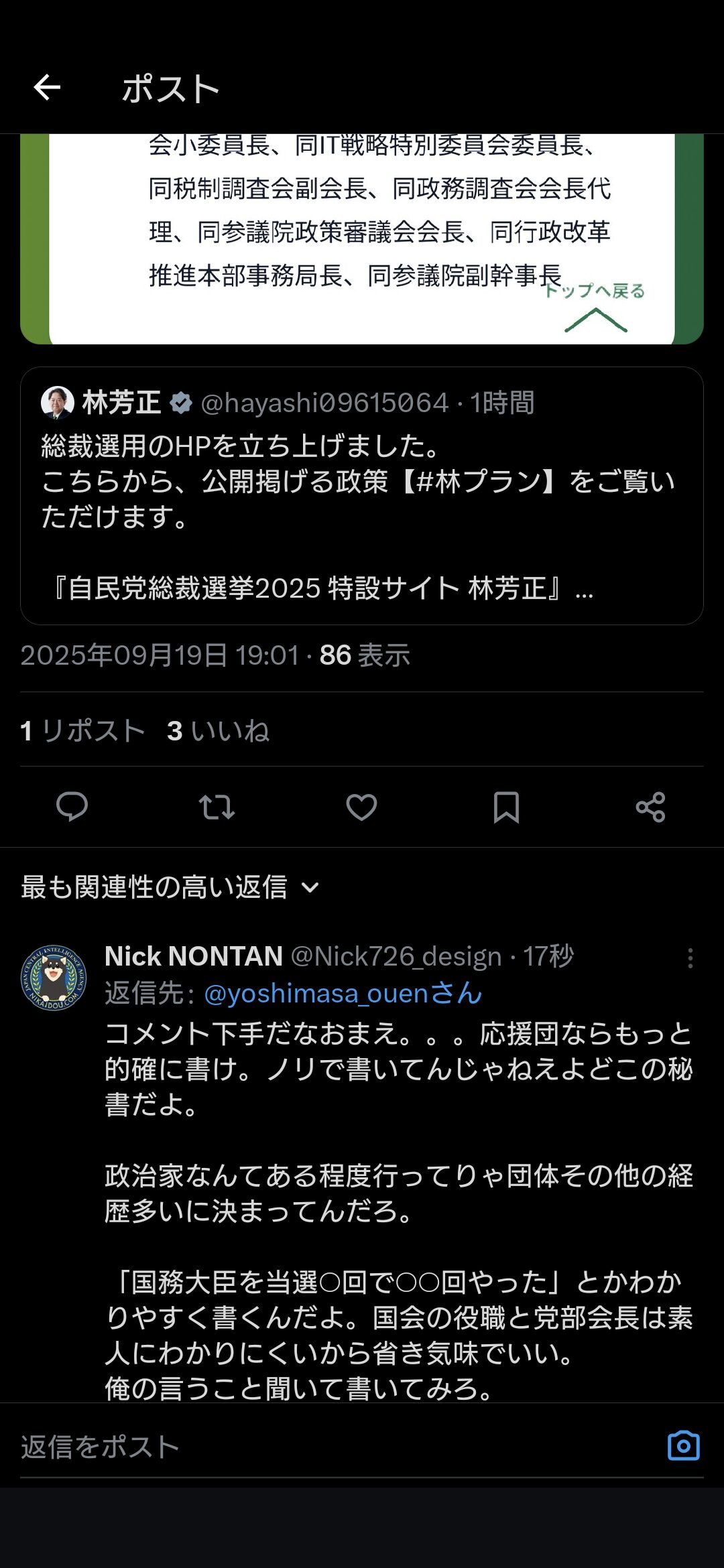Share the post via the share icon

click(650, 807)
